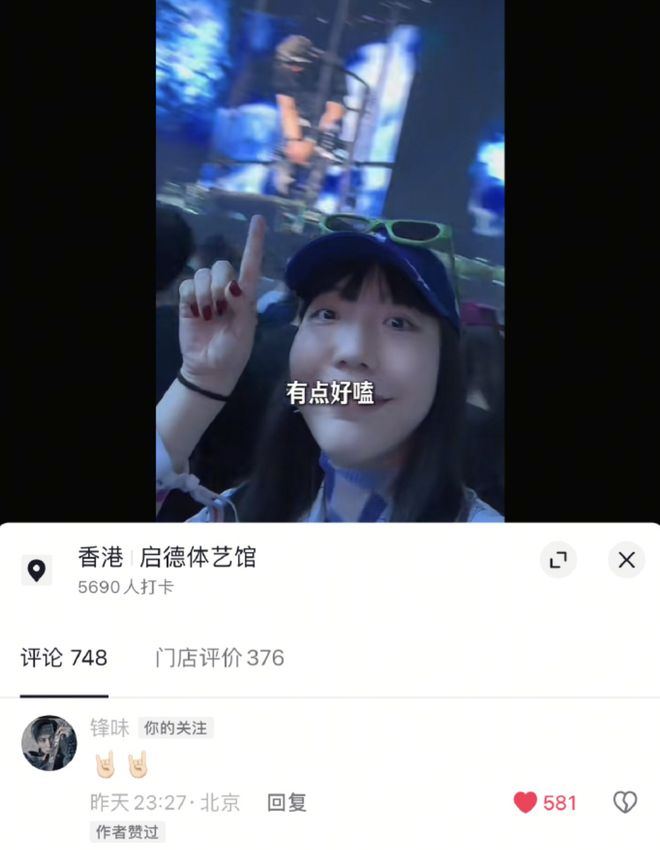660x850 pixels.
Task: Select the 评论 748 tab
Action: coord(64,658)
